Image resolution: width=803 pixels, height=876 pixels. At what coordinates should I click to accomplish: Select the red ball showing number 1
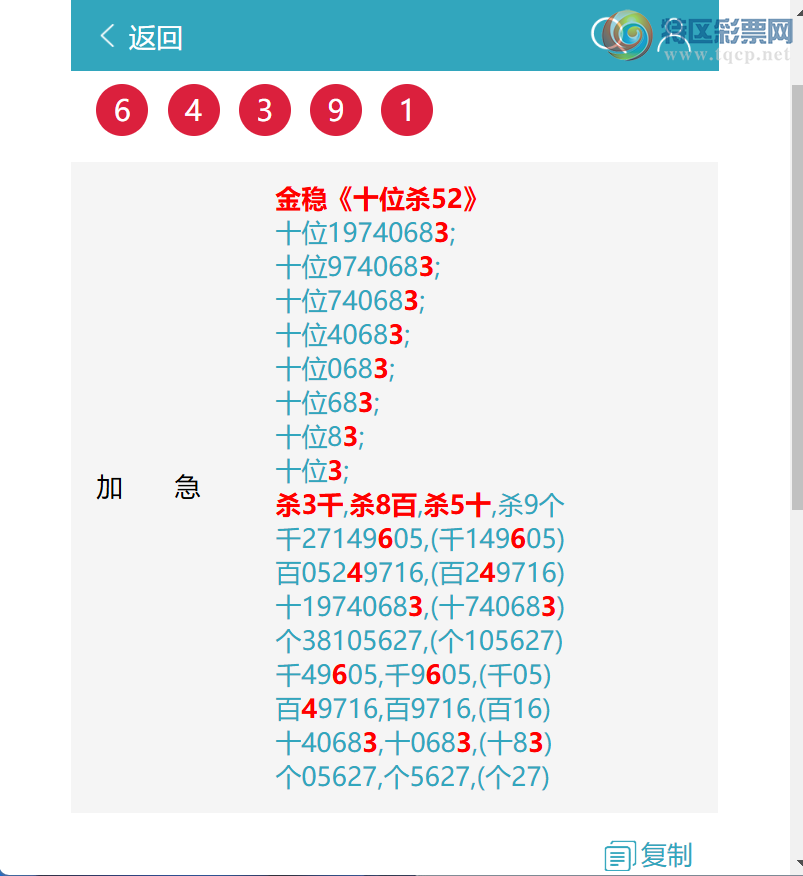[x=407, y=110]
